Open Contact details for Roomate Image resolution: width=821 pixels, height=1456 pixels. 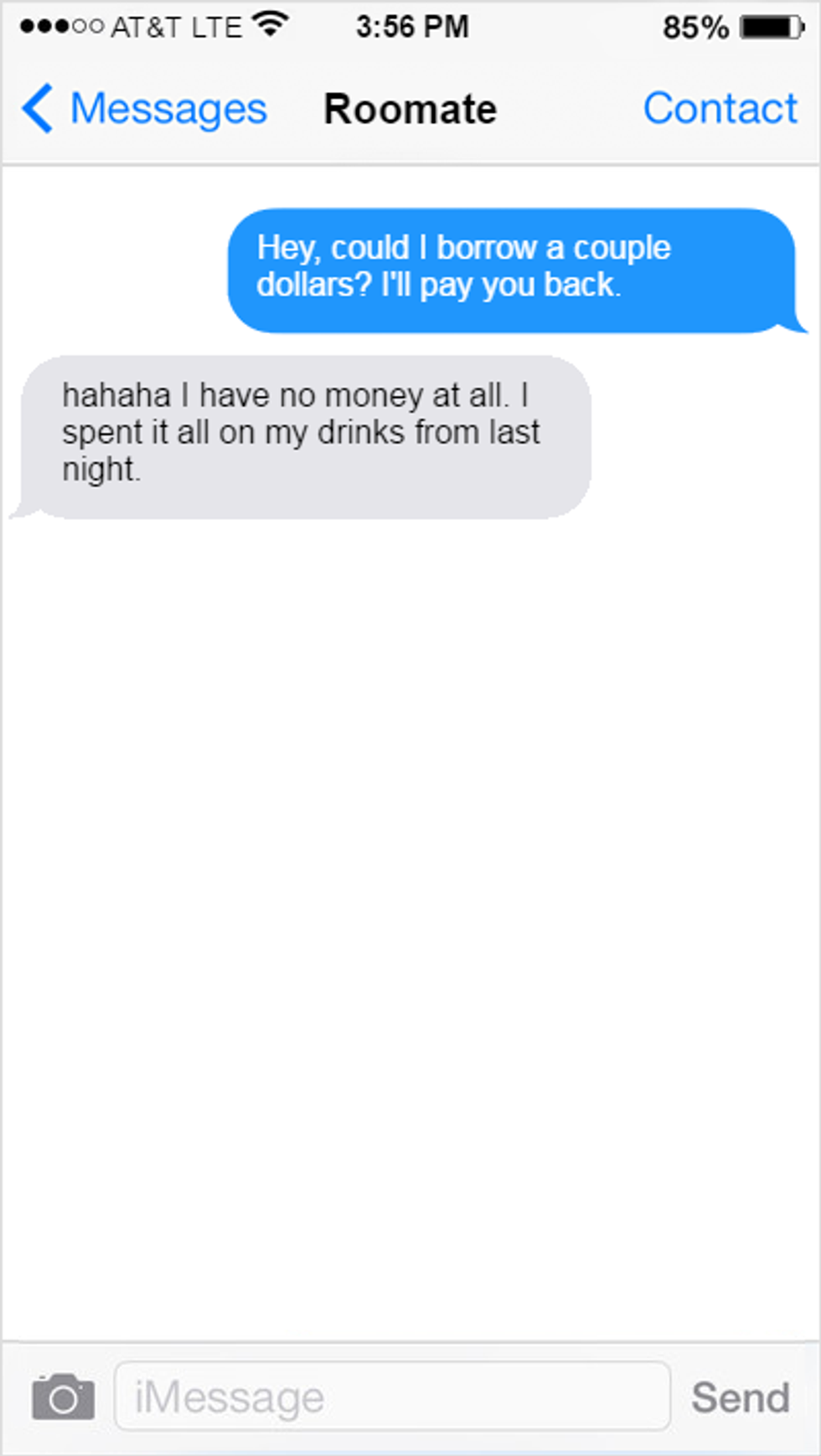(x=720, y=109)
